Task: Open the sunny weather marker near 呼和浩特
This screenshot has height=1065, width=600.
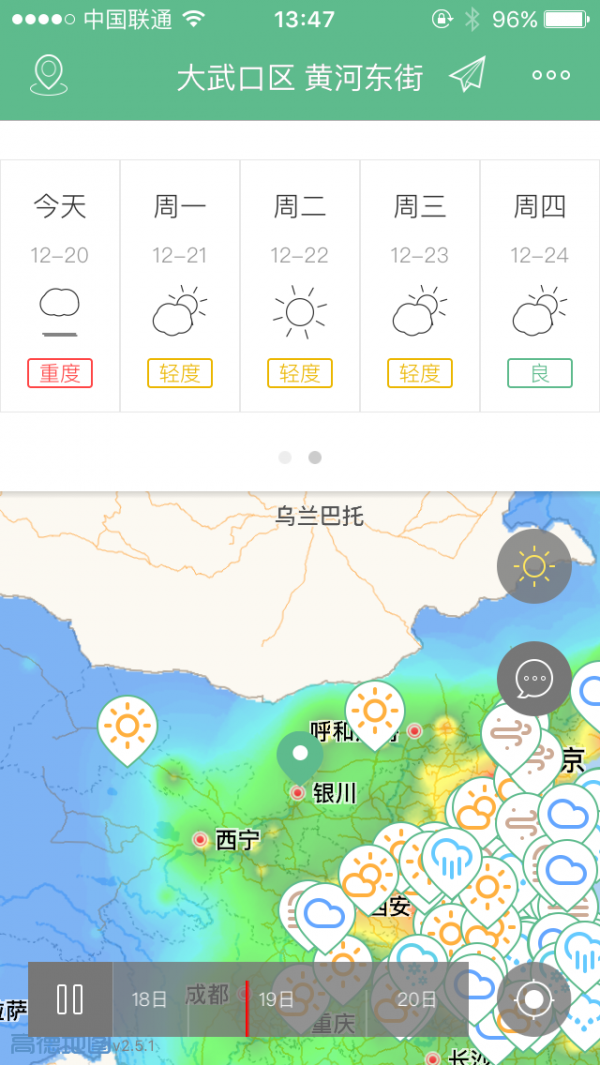Action: [374, 711]
